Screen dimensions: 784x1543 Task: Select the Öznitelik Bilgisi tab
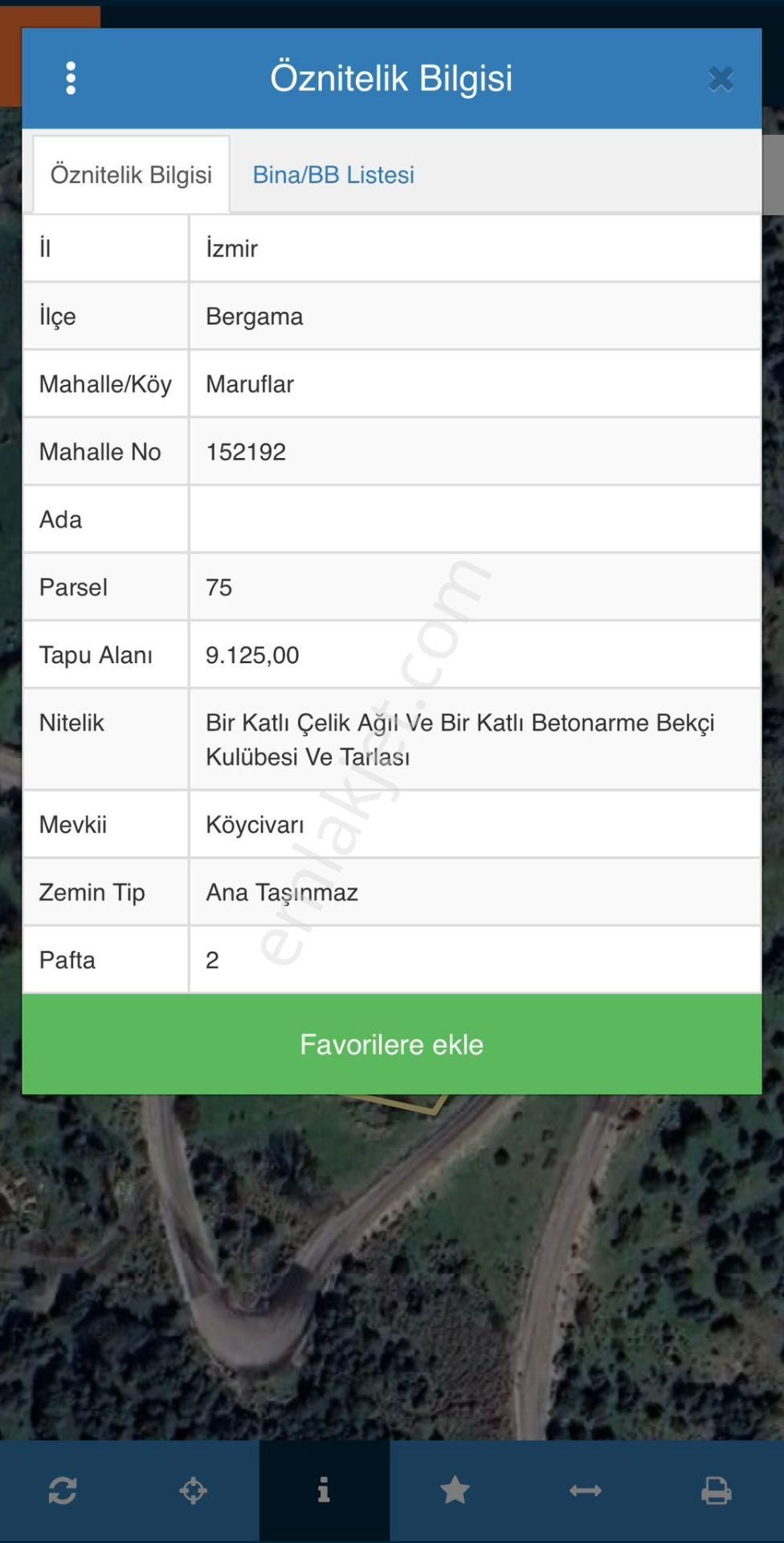(132, 174)
